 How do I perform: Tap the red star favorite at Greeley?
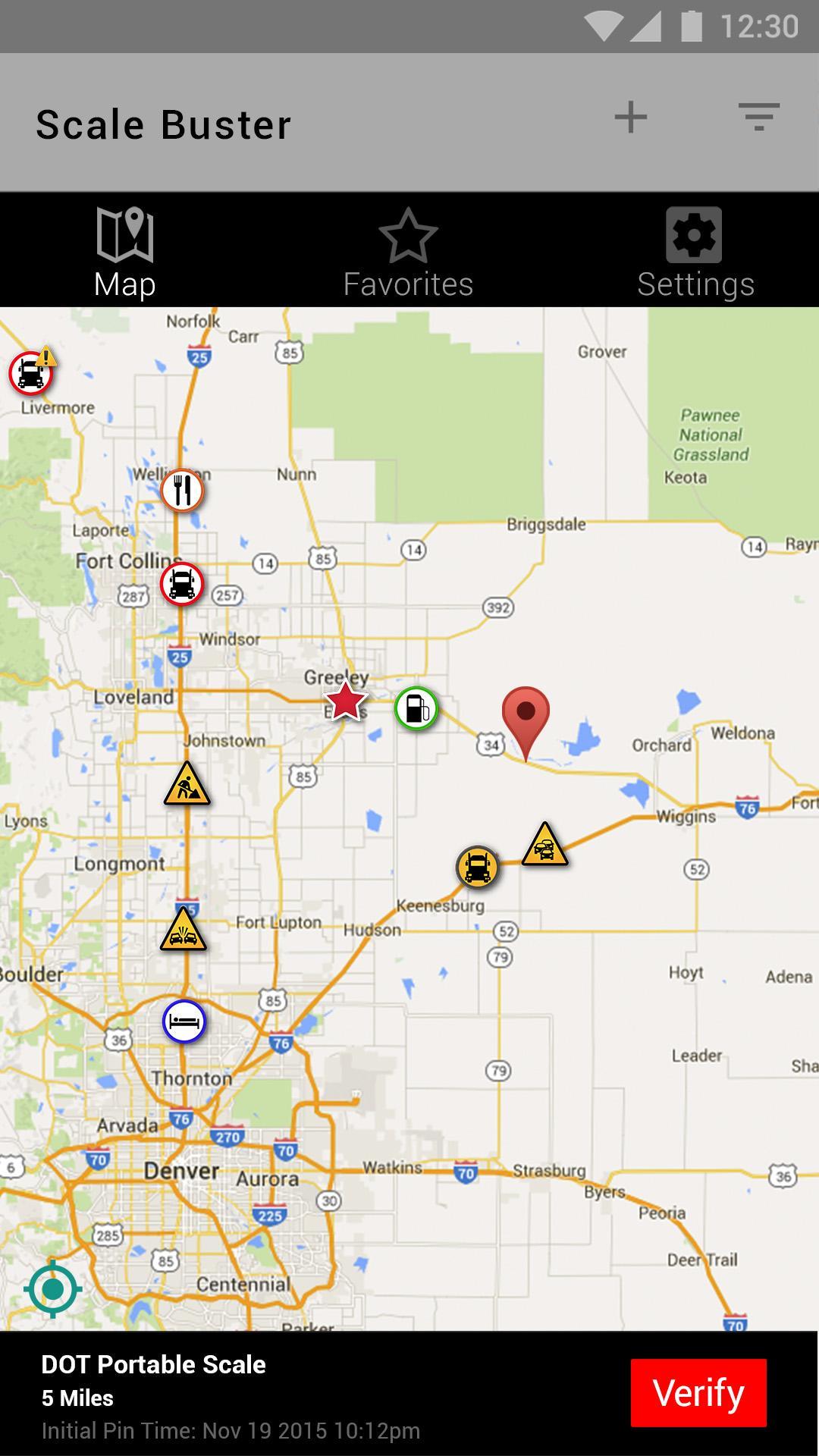pos(345,701)
